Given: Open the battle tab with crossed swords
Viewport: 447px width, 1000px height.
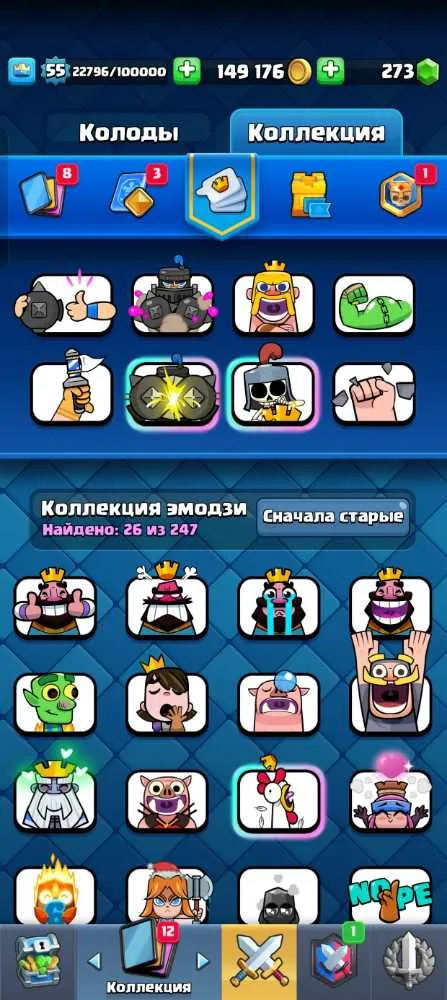Looking at the screenshot, I should (x=259, y=960).
